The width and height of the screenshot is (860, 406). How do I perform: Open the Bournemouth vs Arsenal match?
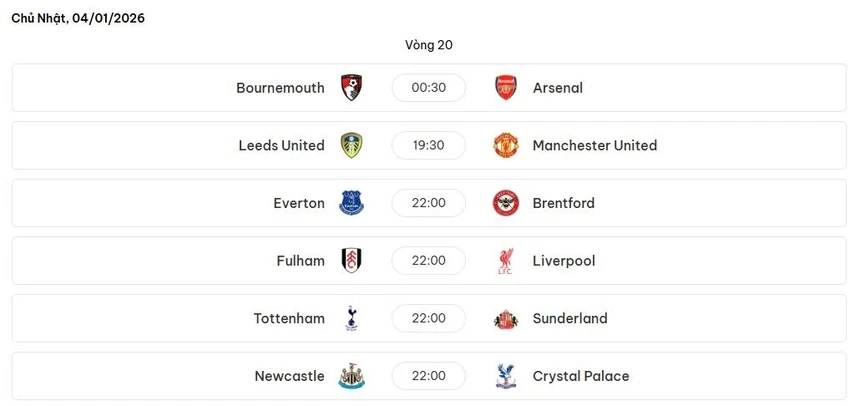(429, 88)
